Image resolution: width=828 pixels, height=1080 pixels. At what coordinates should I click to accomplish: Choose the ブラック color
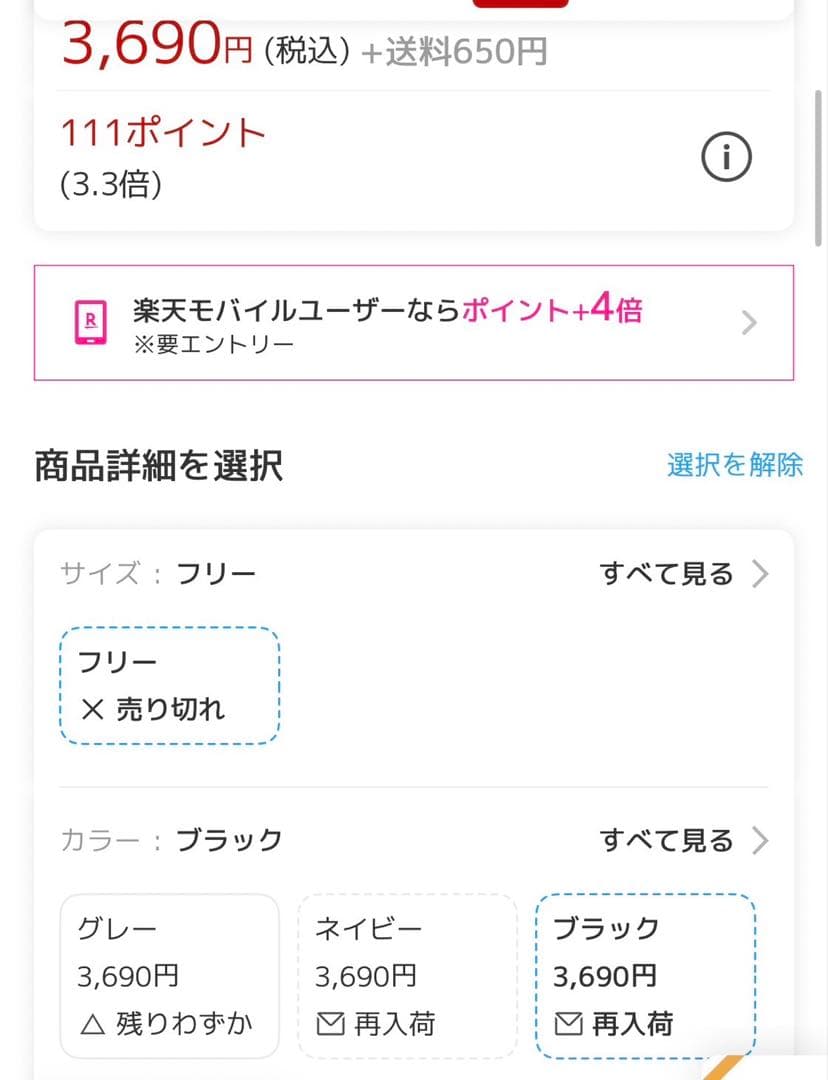point(645,976)
